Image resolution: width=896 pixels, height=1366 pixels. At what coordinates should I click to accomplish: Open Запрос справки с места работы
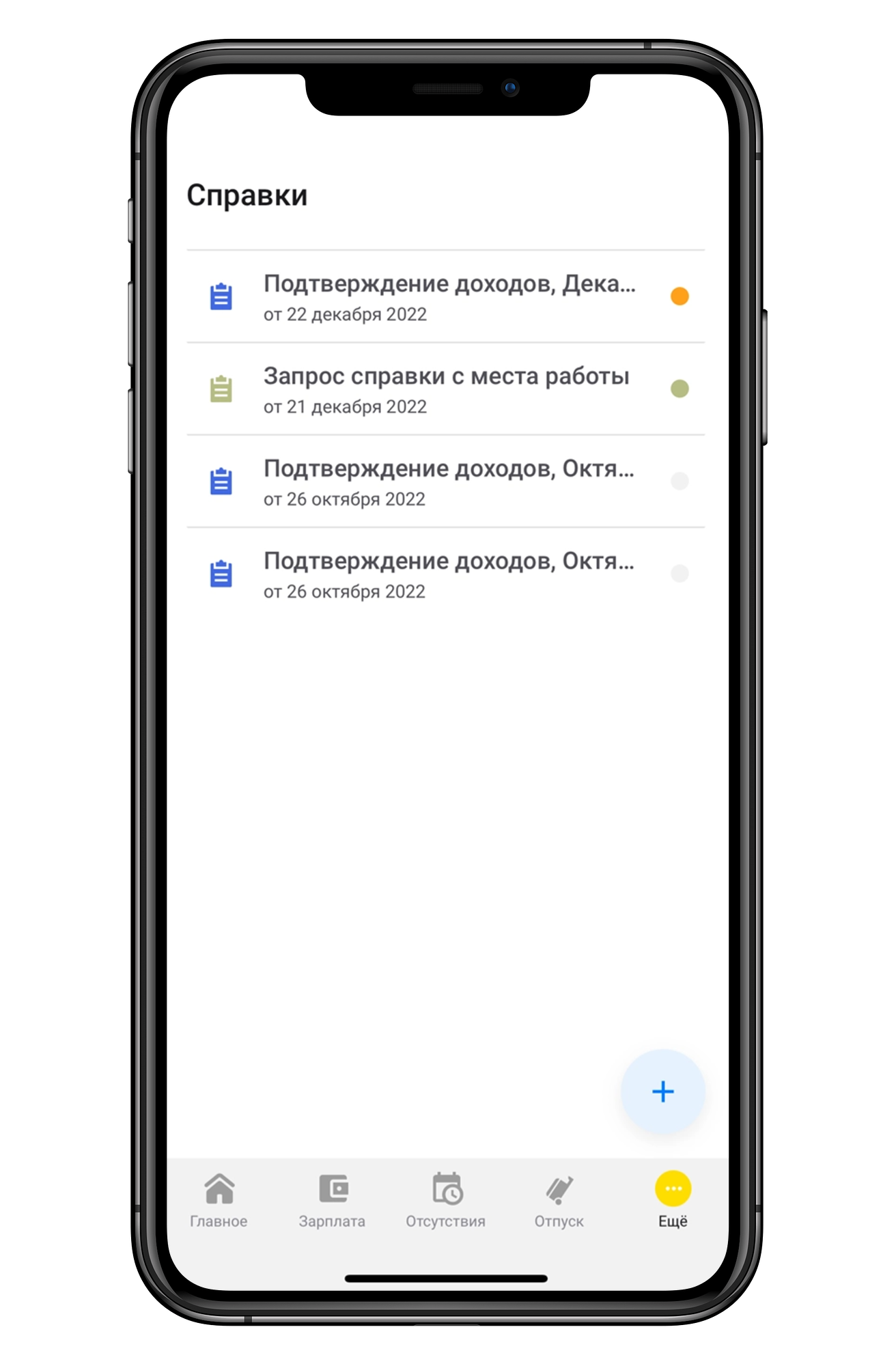(446, 389)
